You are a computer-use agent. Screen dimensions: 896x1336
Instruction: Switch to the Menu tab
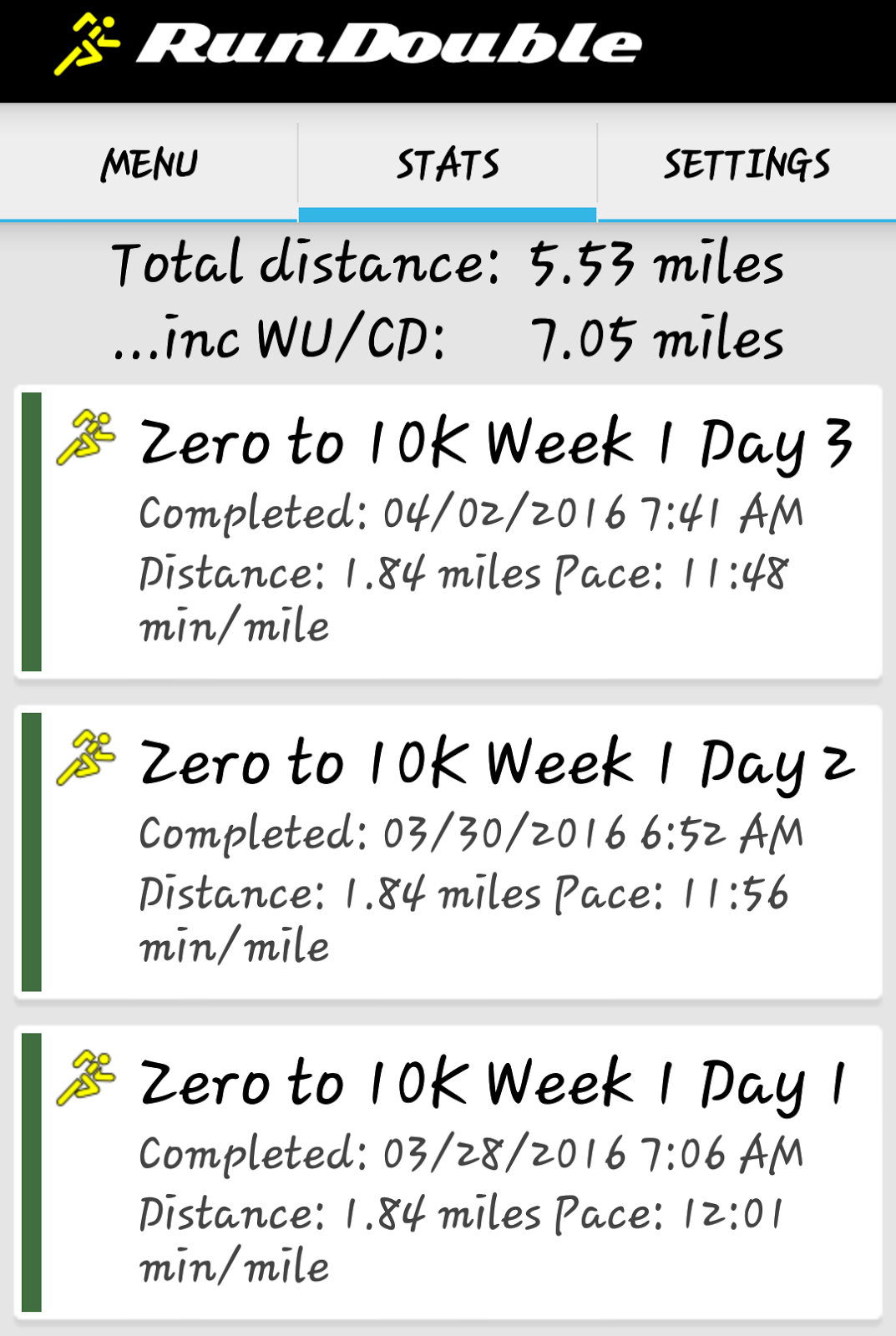(149, 164)
